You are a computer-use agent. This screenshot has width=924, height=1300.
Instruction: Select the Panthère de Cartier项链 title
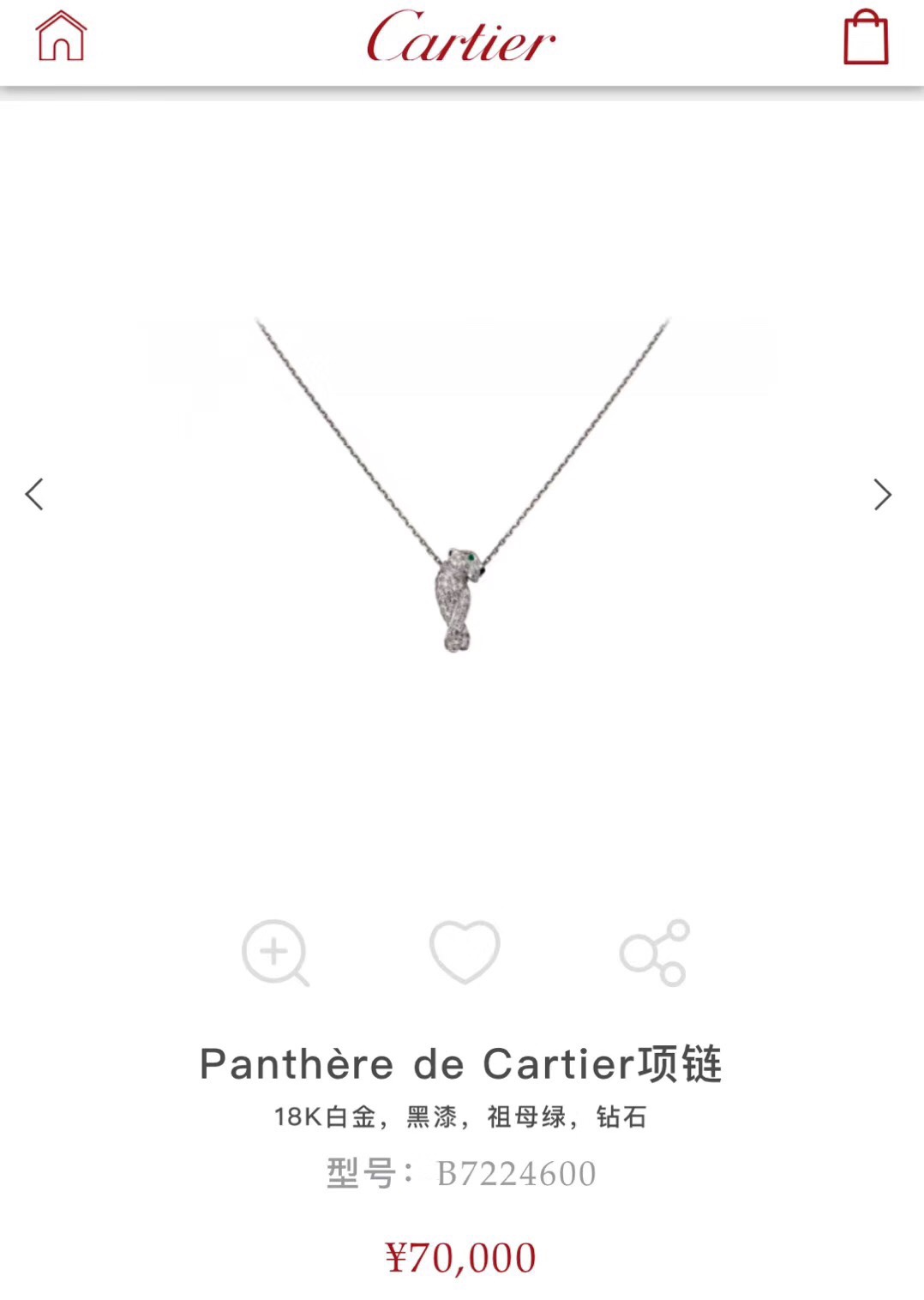click(462, 1063)
